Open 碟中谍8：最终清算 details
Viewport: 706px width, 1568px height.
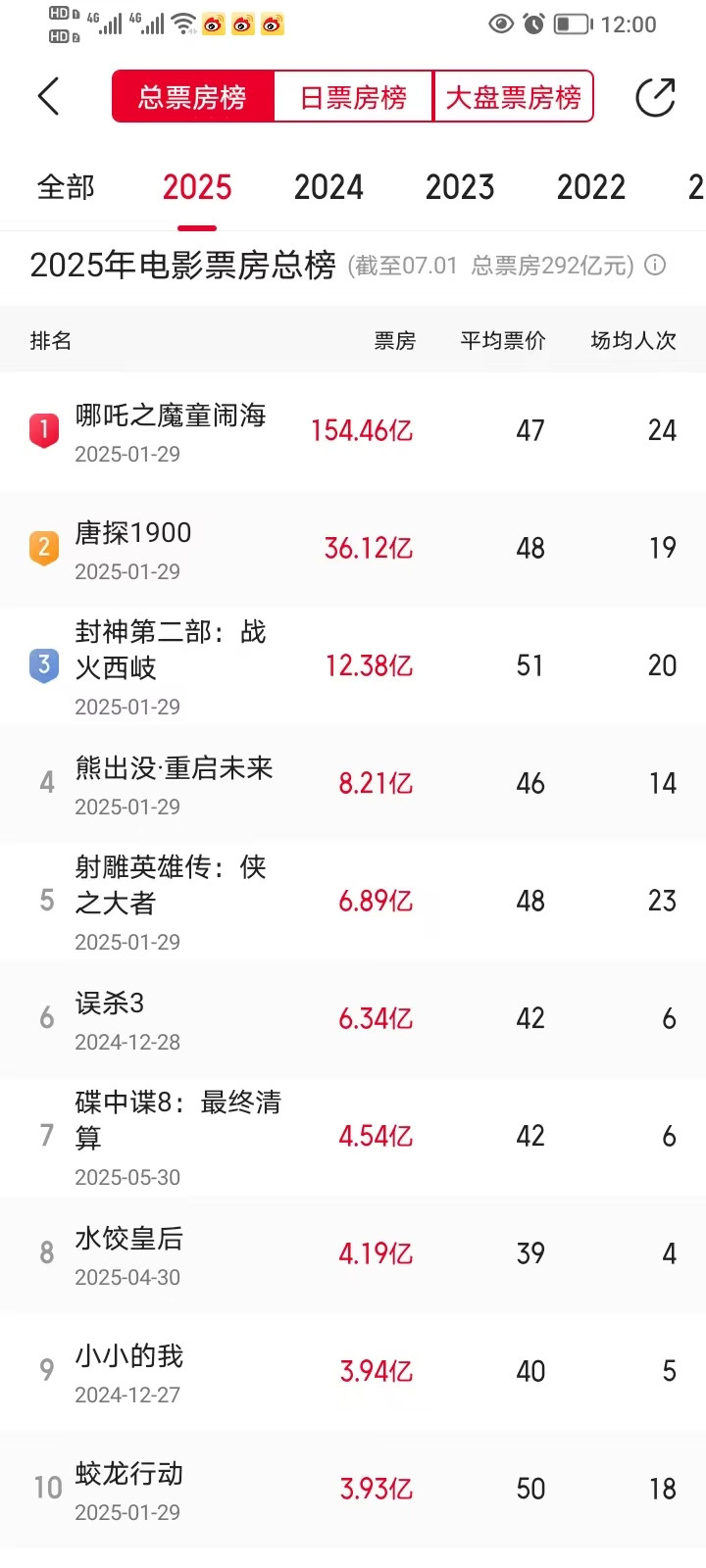(353, 1137)
